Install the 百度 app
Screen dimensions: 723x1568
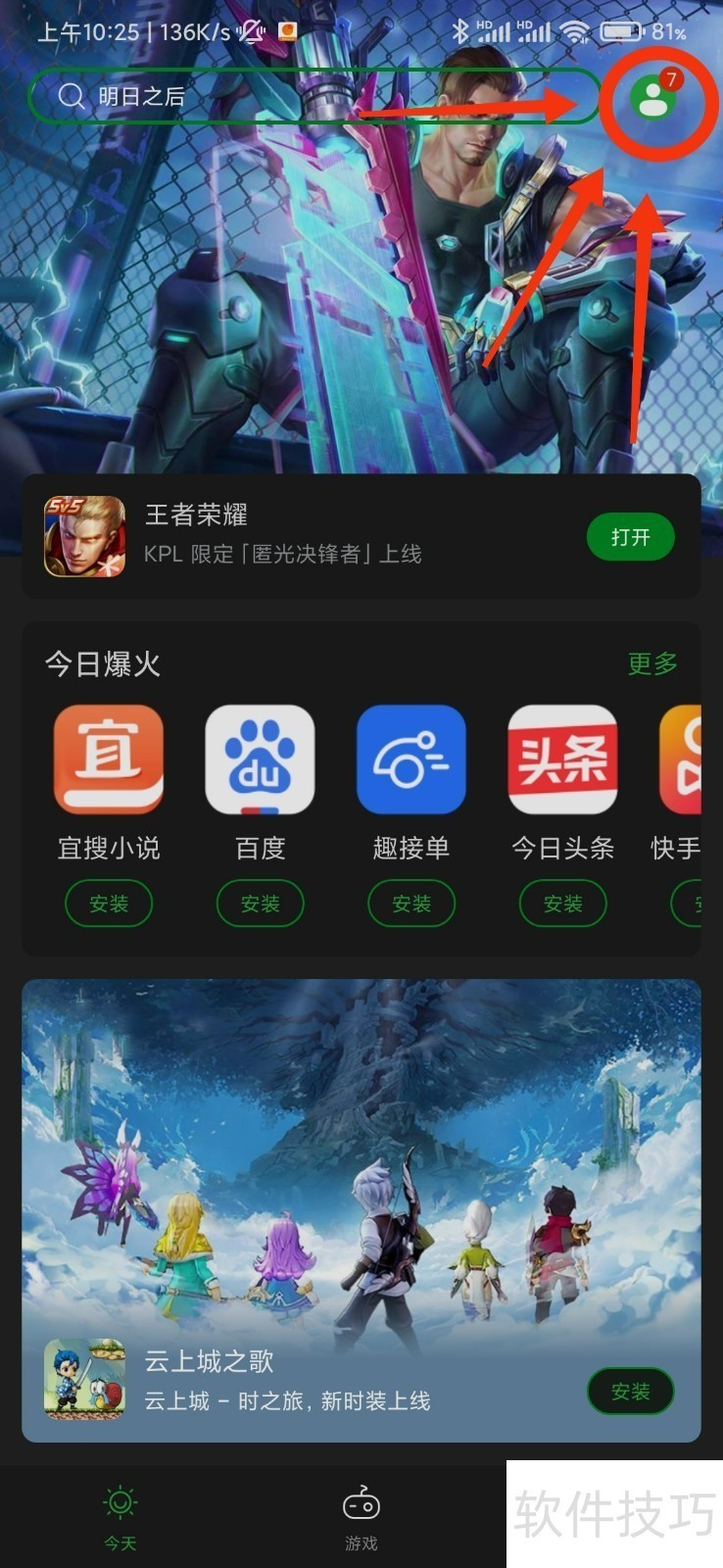click(x=260, y=904)
